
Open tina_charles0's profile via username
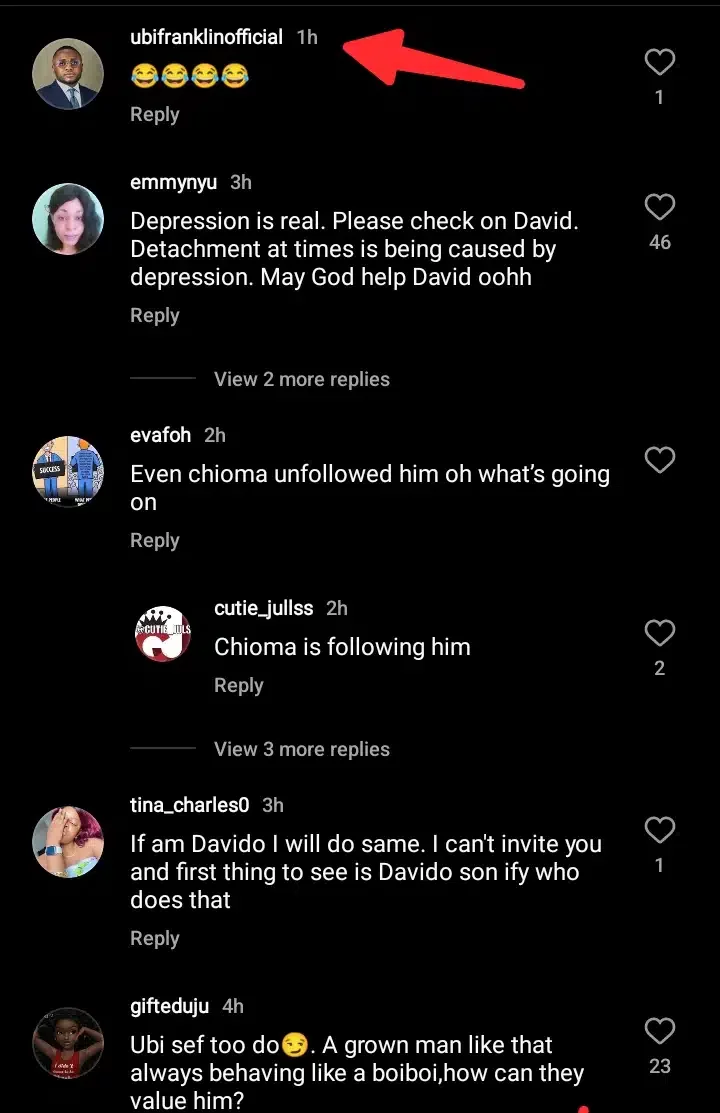[x=190, y=805]
